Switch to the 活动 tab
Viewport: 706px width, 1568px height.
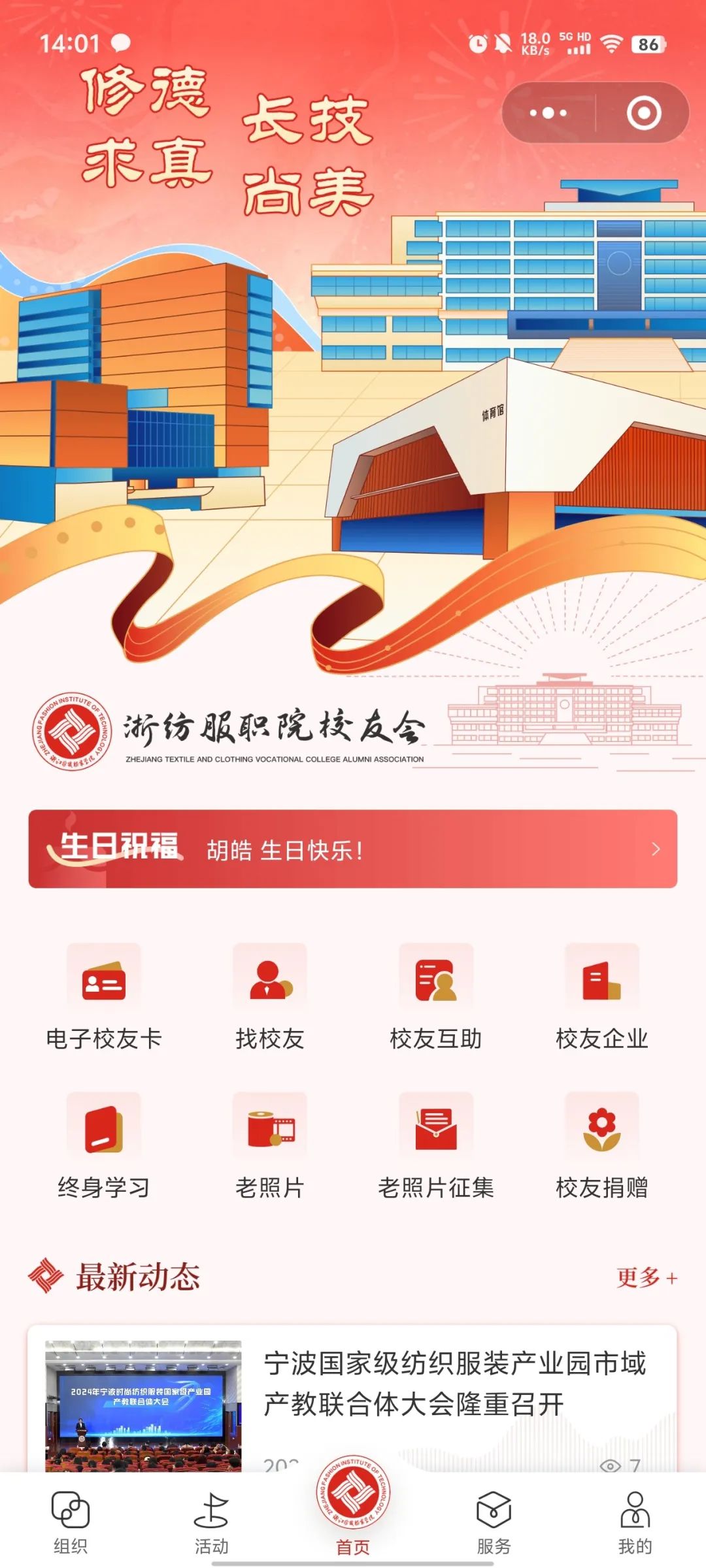[x=211, y=1522]
